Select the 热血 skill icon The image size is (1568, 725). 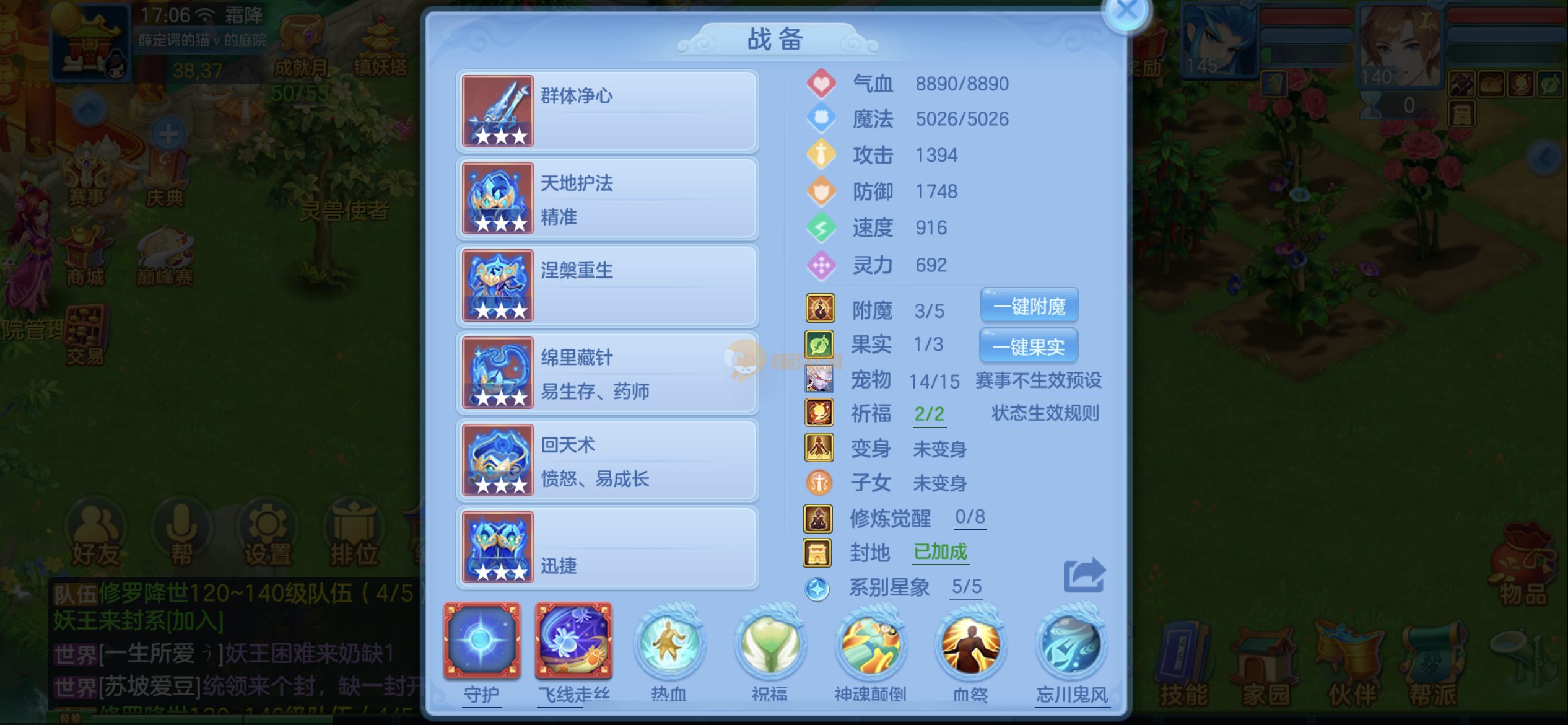click(x=669, y=644)
